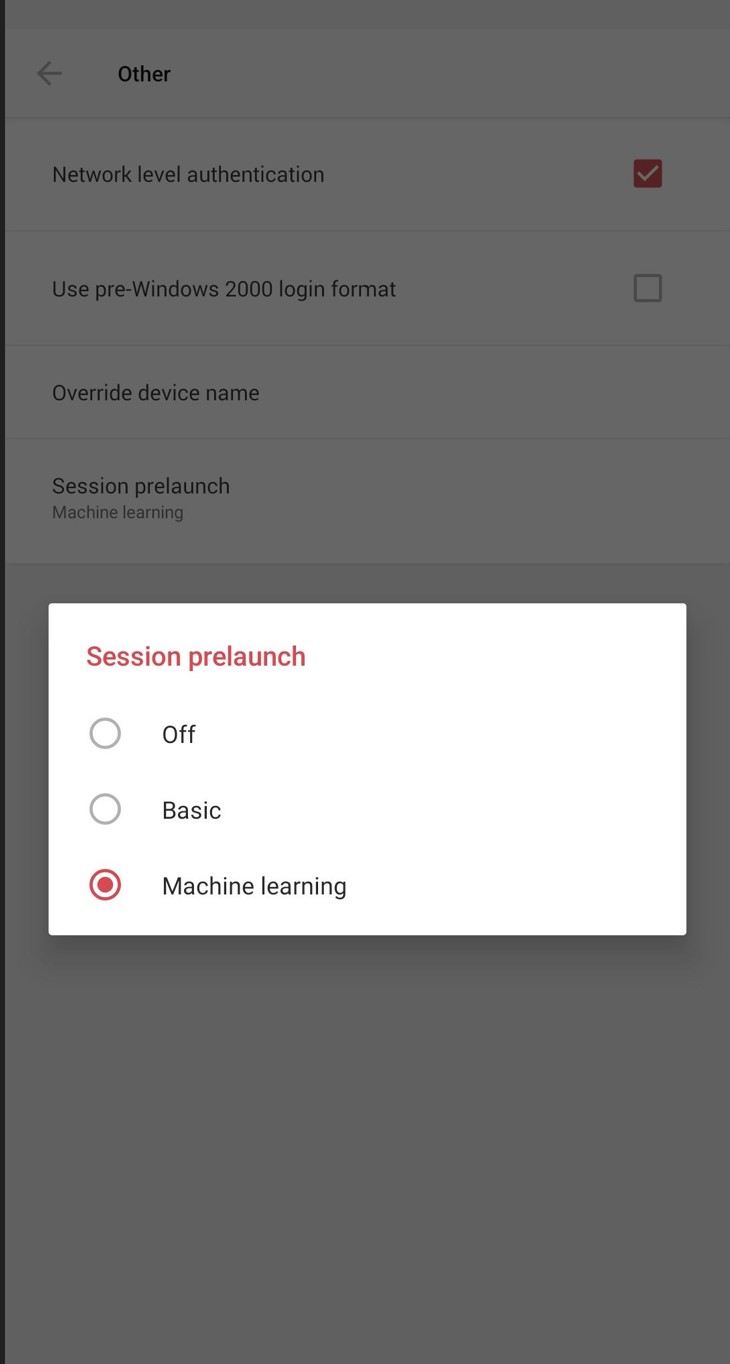The height and width of the screenshot is (1364, 730).
Task: Select the Machine learning radio button
Action: 105,885
